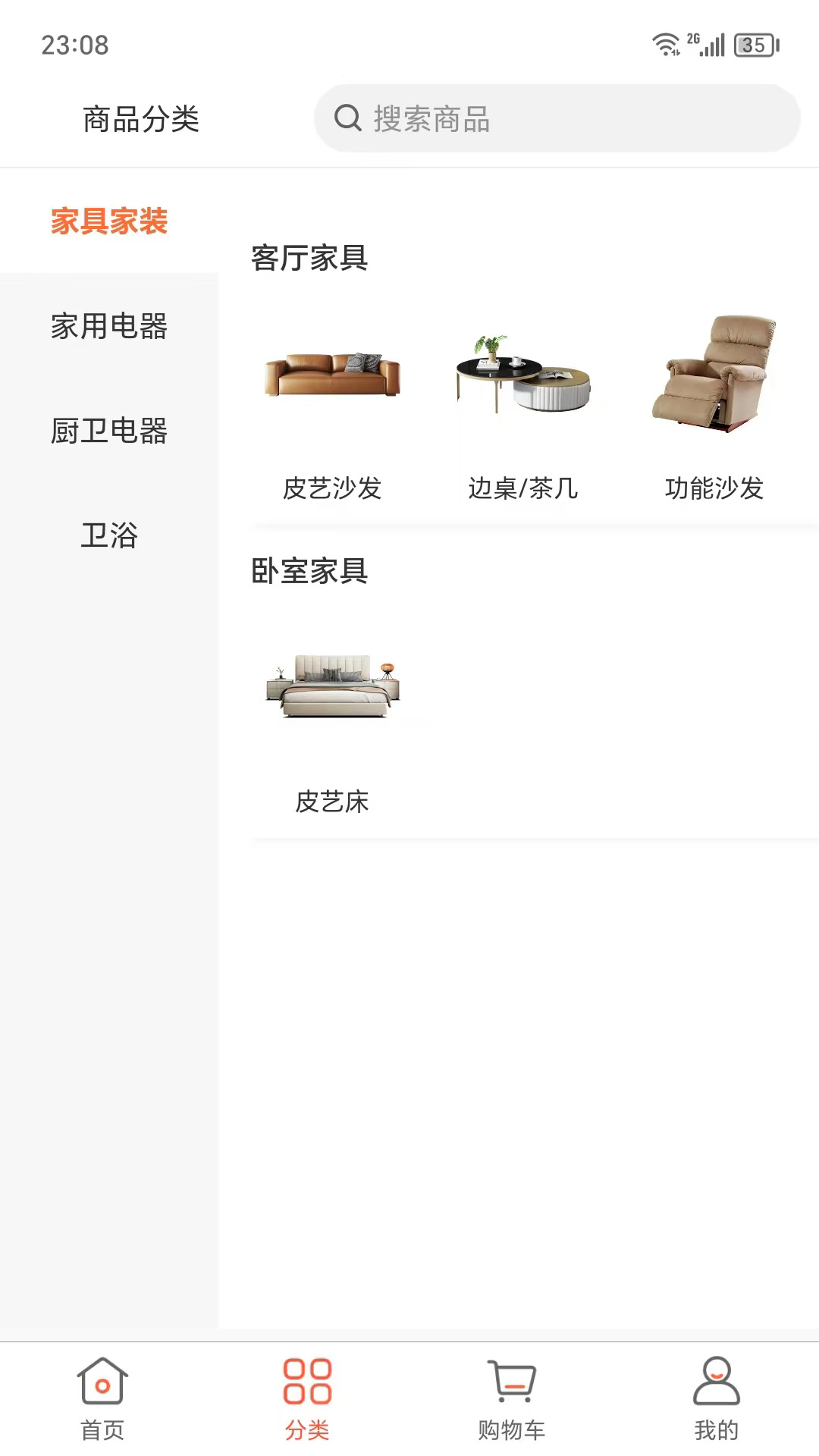
Task: Click the search magnifier icon
Action: coord(347,118)
